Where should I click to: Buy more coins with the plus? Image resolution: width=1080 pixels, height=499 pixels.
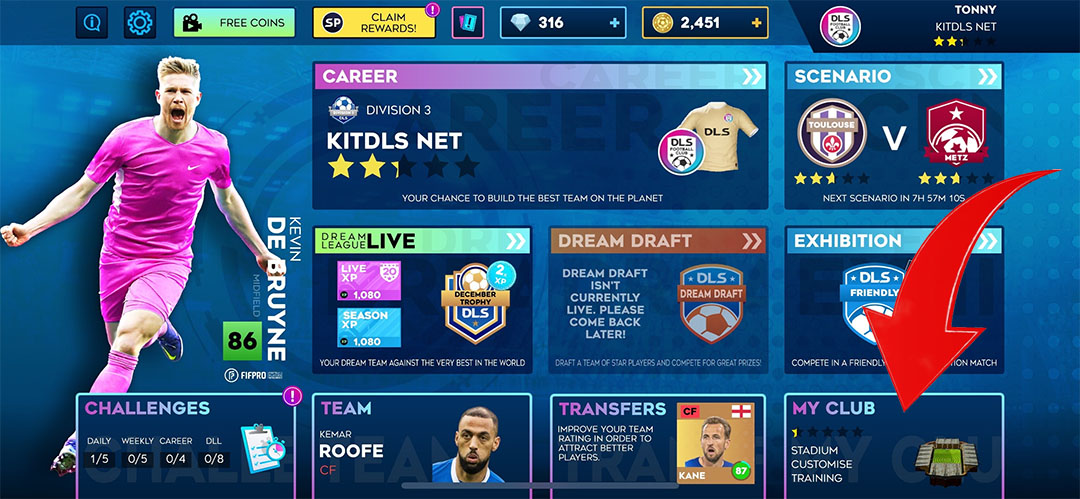[x=756, y=22]
